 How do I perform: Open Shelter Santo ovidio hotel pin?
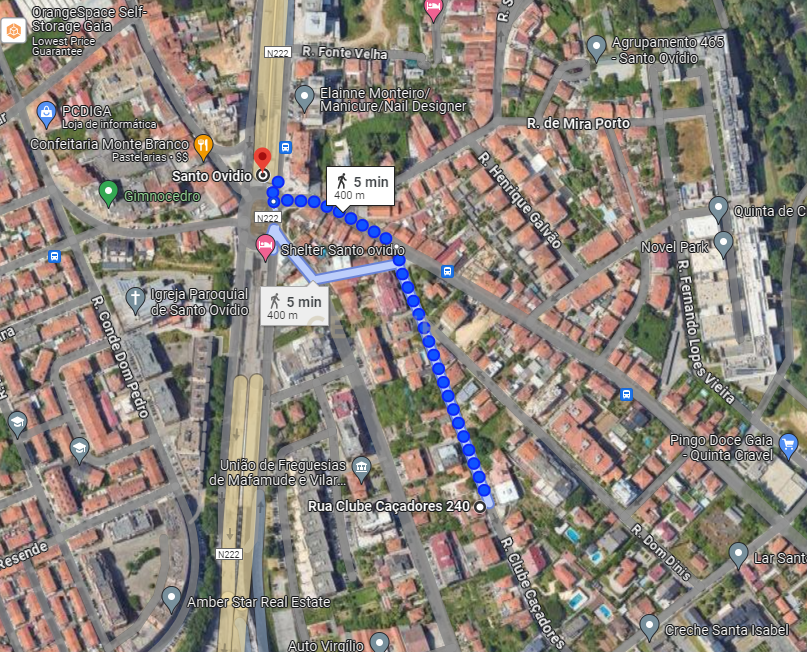(x=267, y=246)
